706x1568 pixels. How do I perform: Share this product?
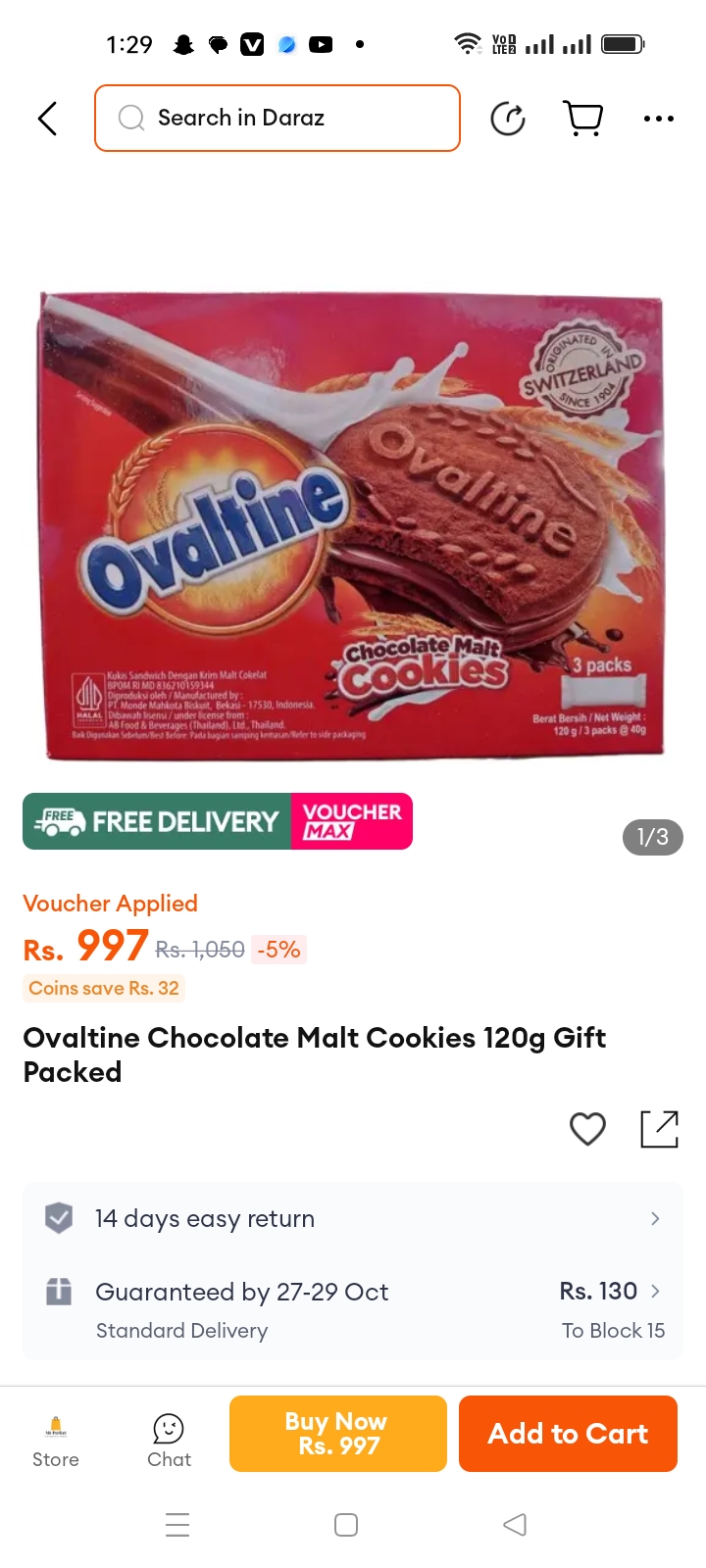point(660,1129)
